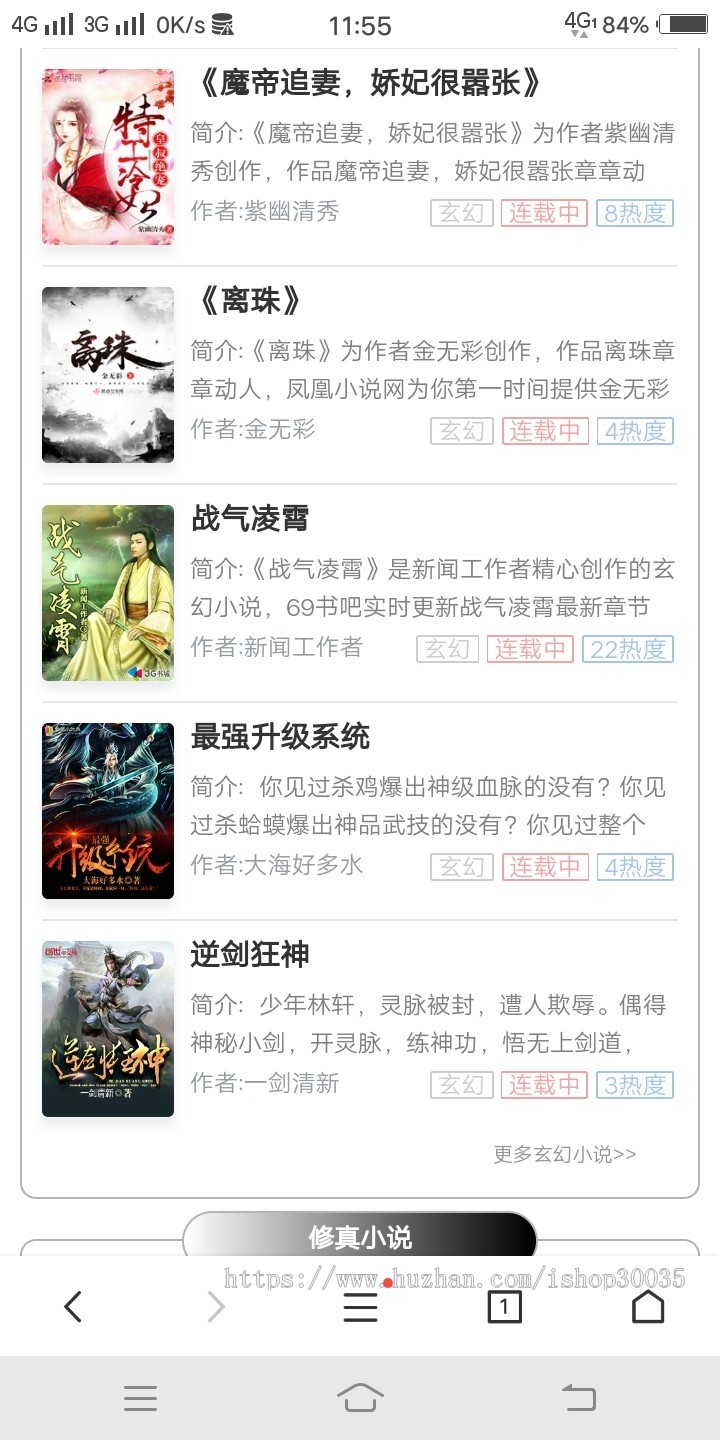Tap the back navigation arrow in browser bar

tap(72, 1306)
